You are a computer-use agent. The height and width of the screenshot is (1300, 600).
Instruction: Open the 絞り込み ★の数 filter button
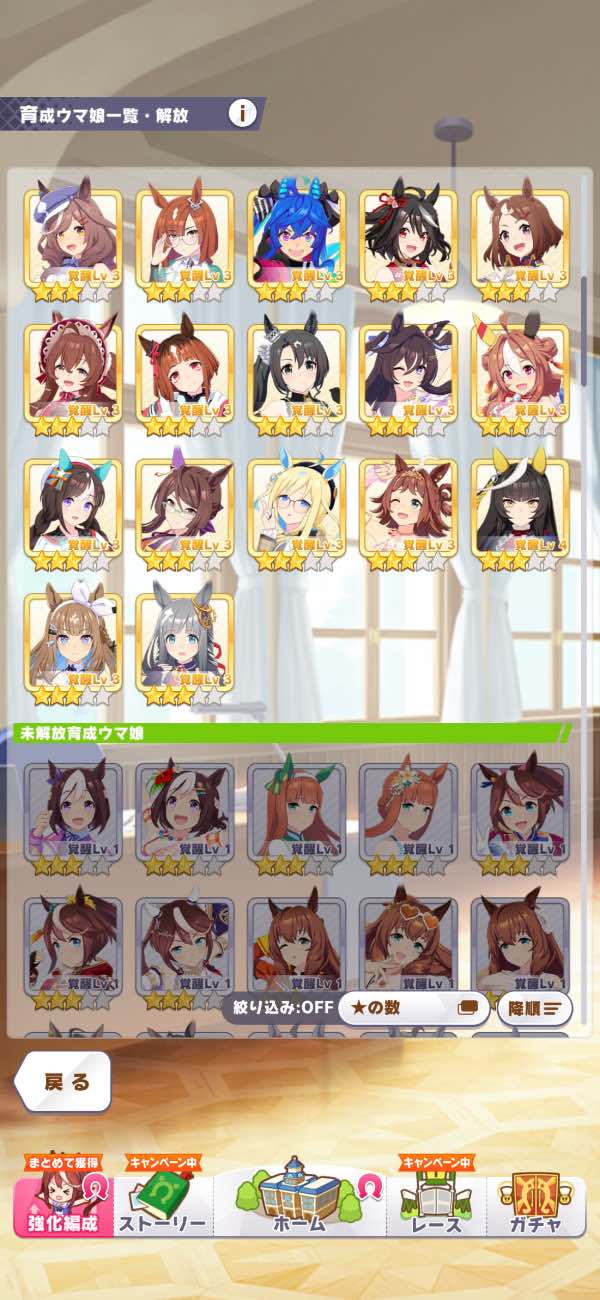click(413, 1008)
